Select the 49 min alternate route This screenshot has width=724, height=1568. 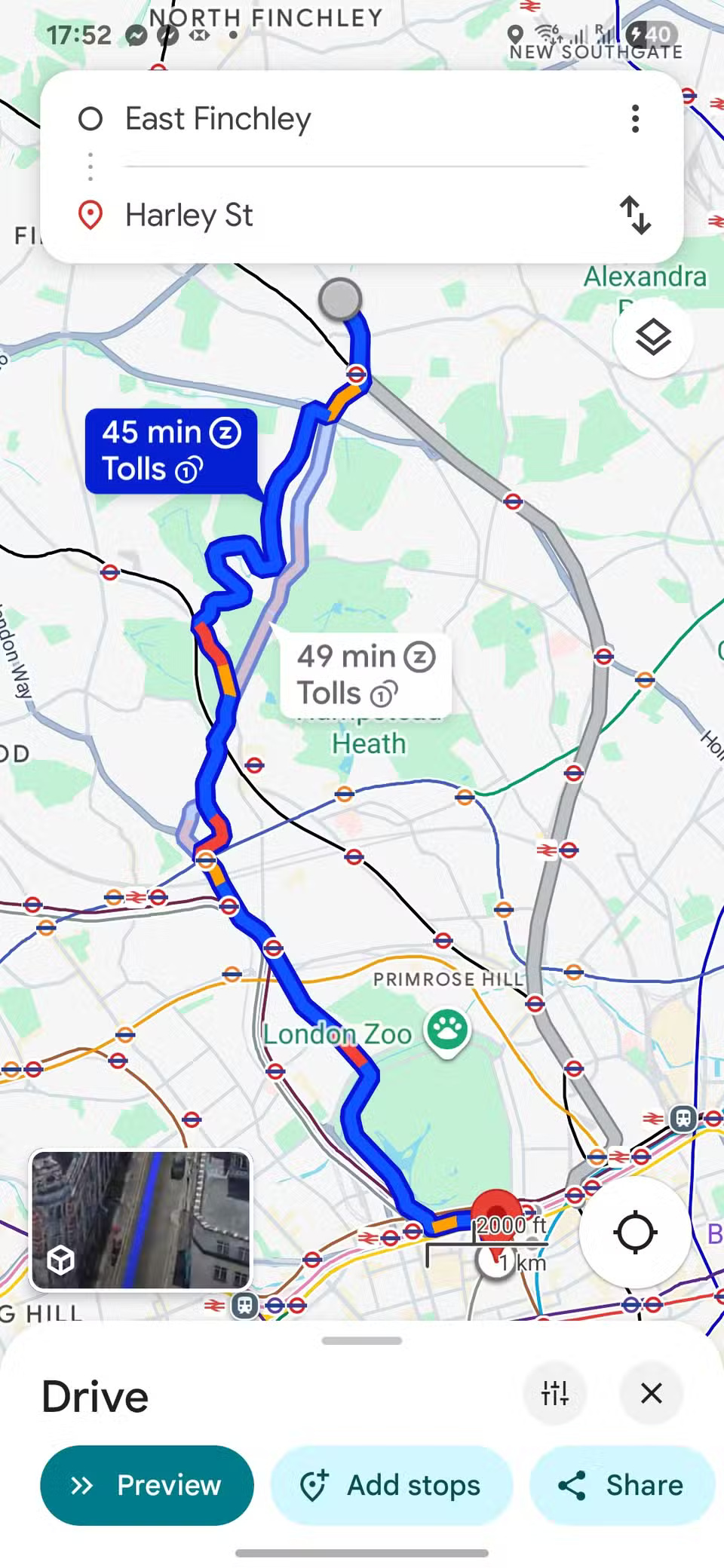(x=365, y=674)
